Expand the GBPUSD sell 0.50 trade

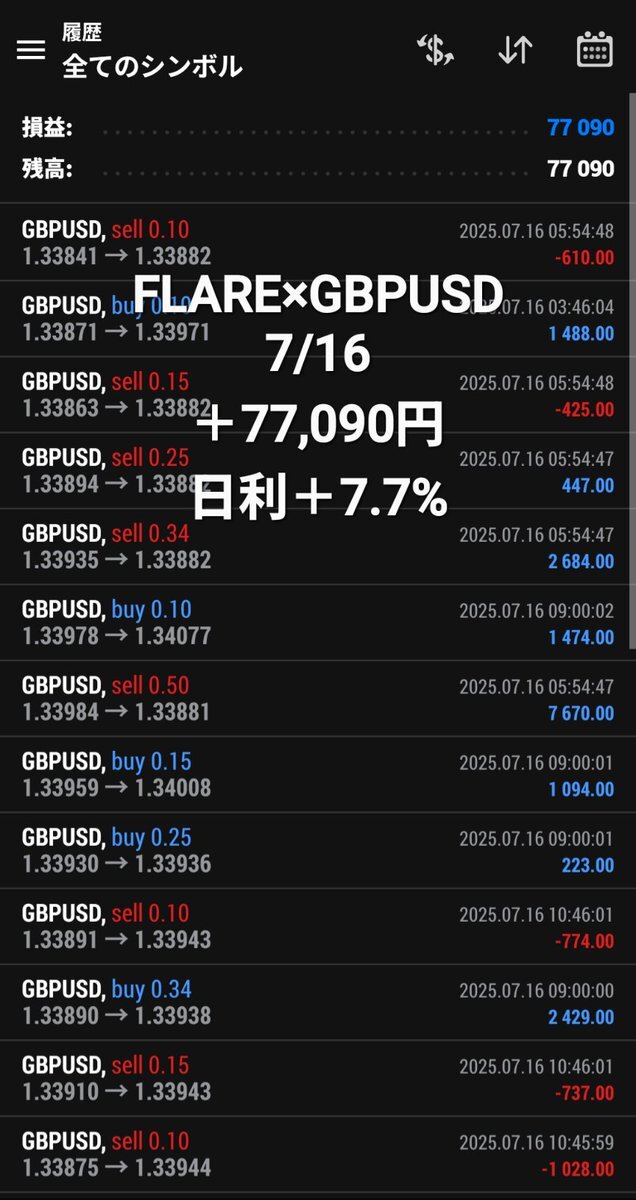(318, 698)
